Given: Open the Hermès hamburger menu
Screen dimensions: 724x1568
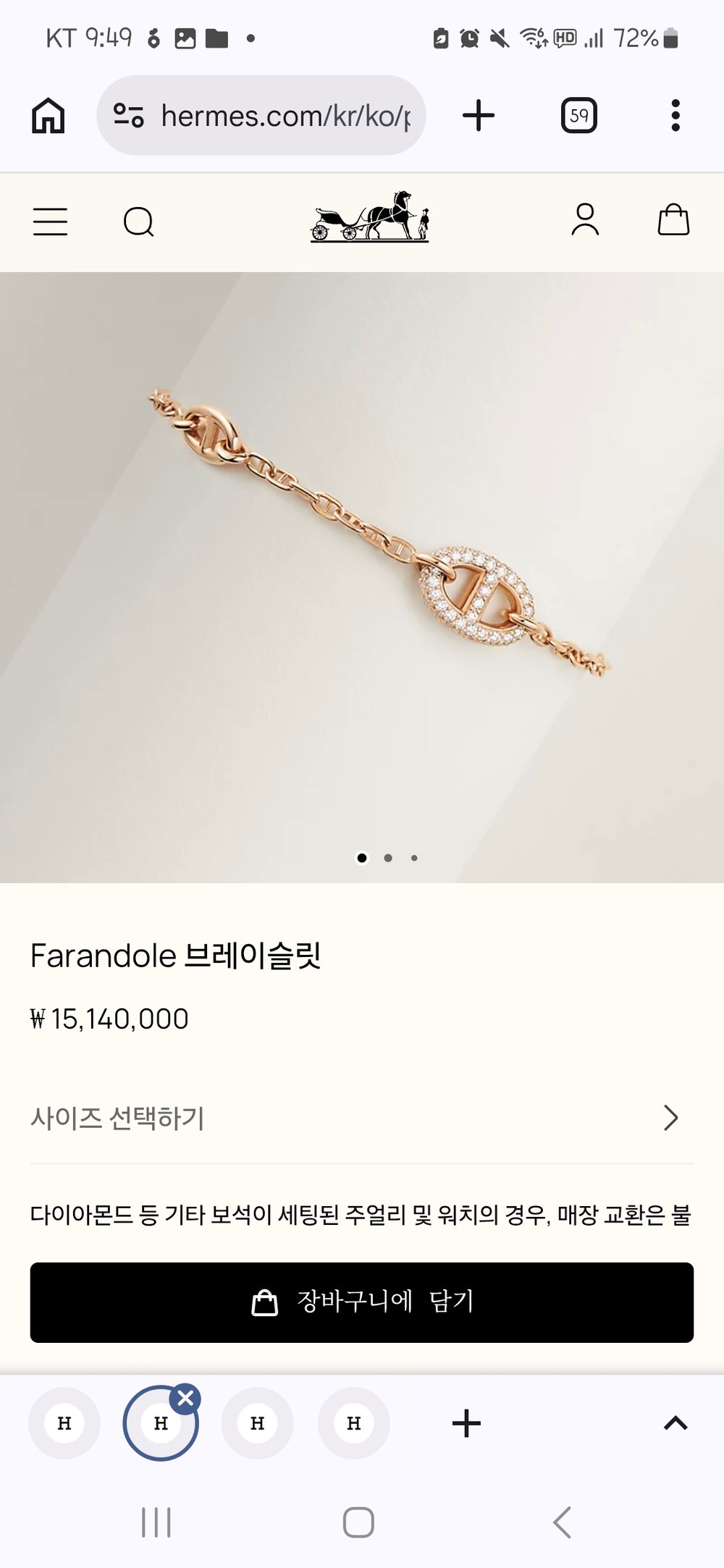Looking at the screenshot, I should click(x=50, y=222).
